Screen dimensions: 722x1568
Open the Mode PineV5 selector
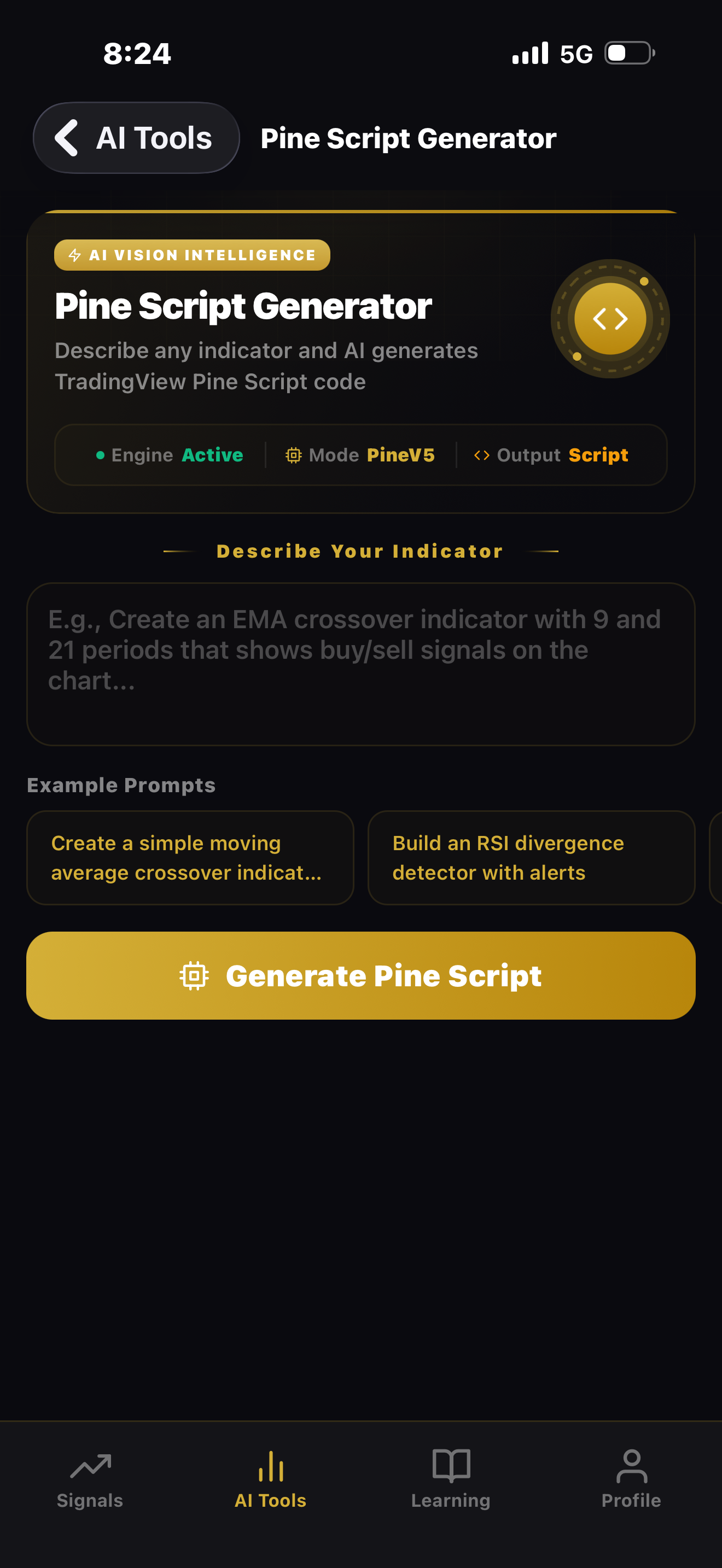pyautogui.click(x=400, y=455)
